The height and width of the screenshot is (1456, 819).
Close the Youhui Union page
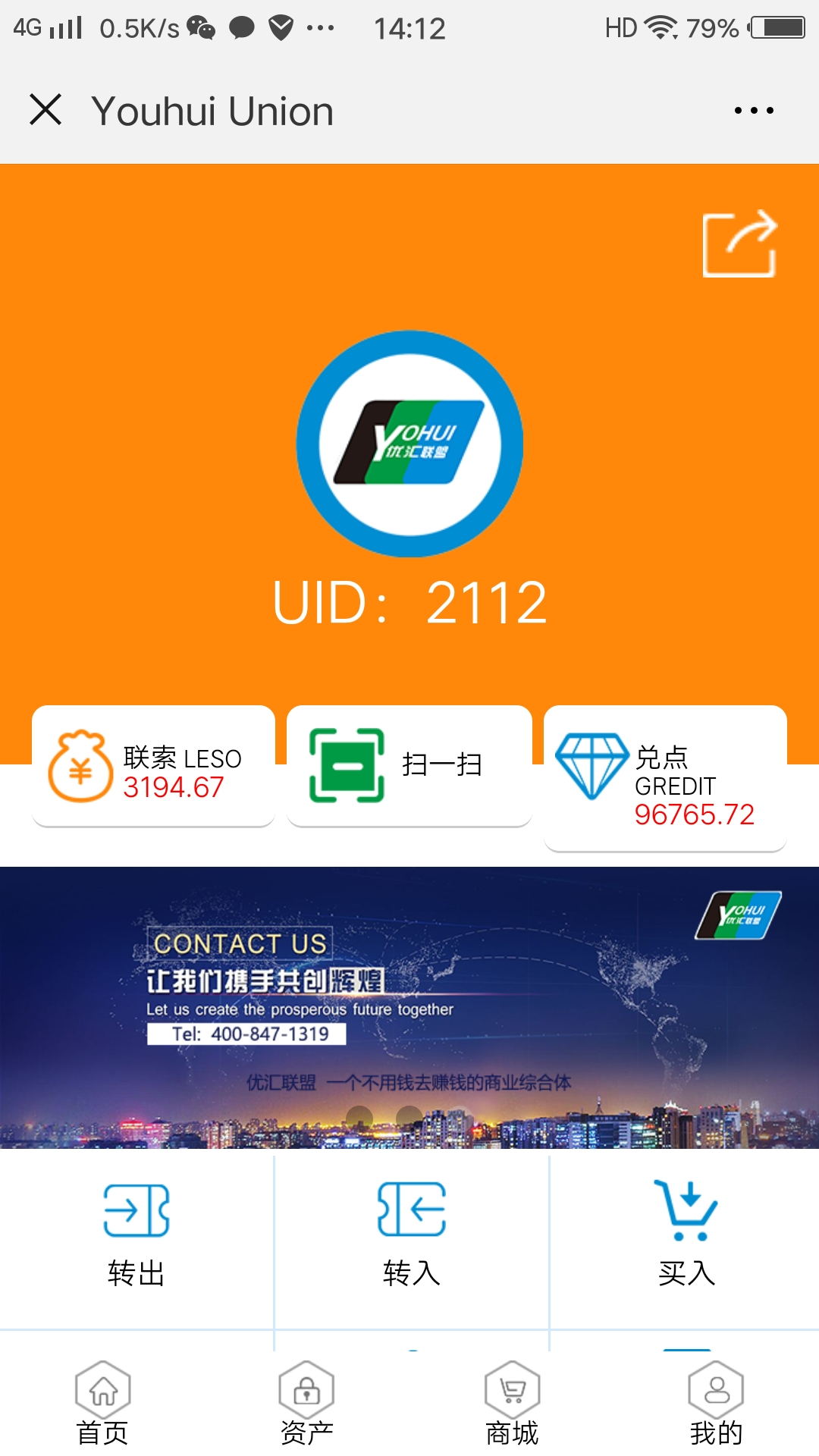click(x=45, y=110)
